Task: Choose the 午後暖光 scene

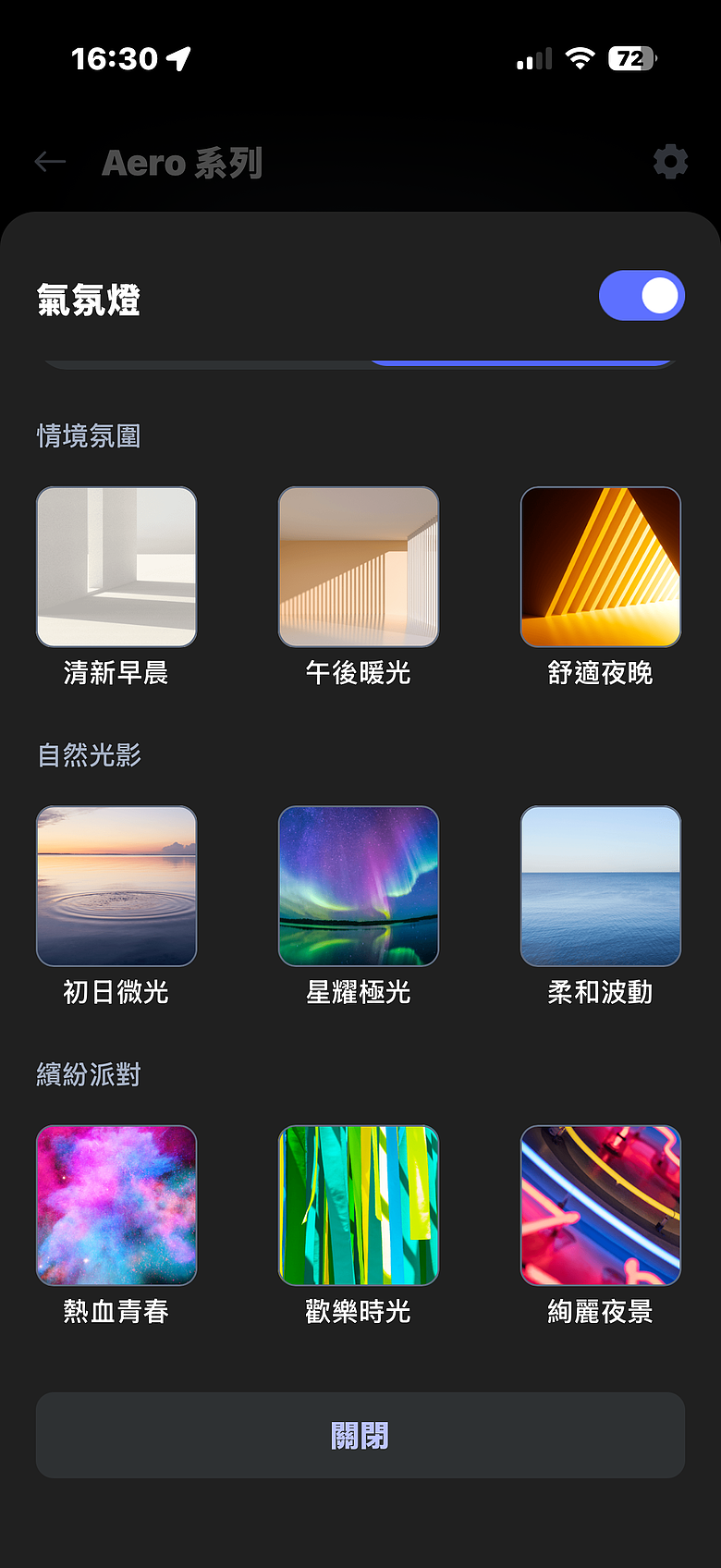Action: (359, 567)
